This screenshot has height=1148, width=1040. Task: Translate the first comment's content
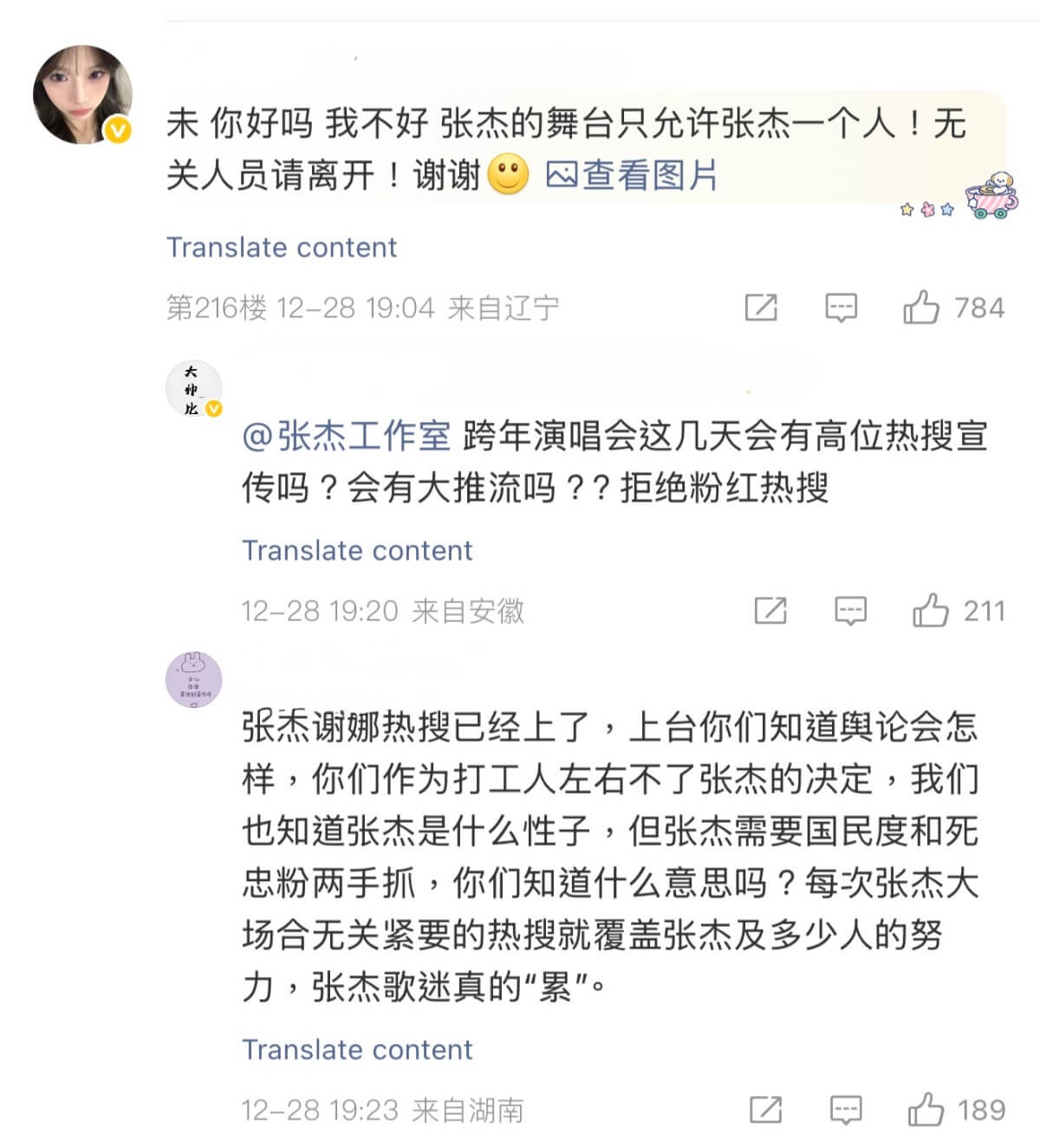(x=282, y=248)
